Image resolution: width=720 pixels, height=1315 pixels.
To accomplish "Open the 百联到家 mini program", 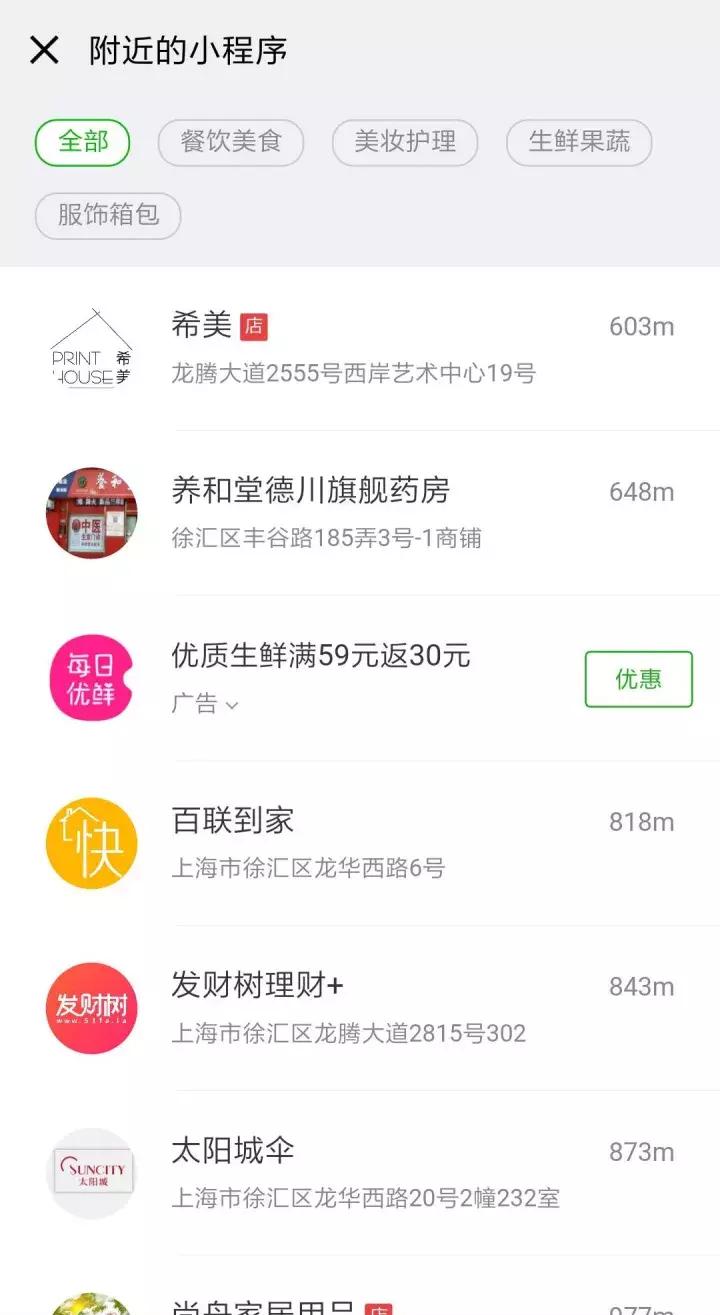I will 232,820.
